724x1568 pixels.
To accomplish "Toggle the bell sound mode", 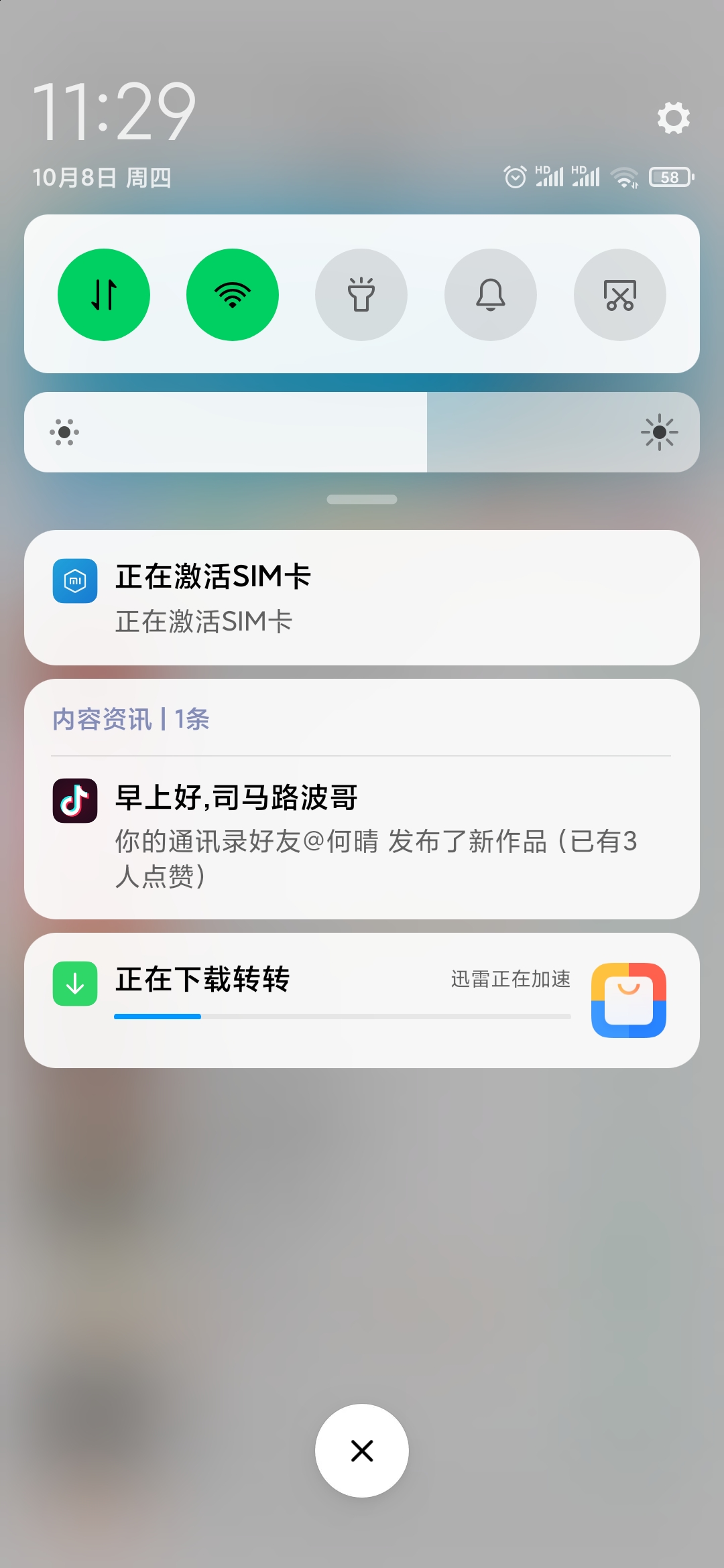I will 491,295.
